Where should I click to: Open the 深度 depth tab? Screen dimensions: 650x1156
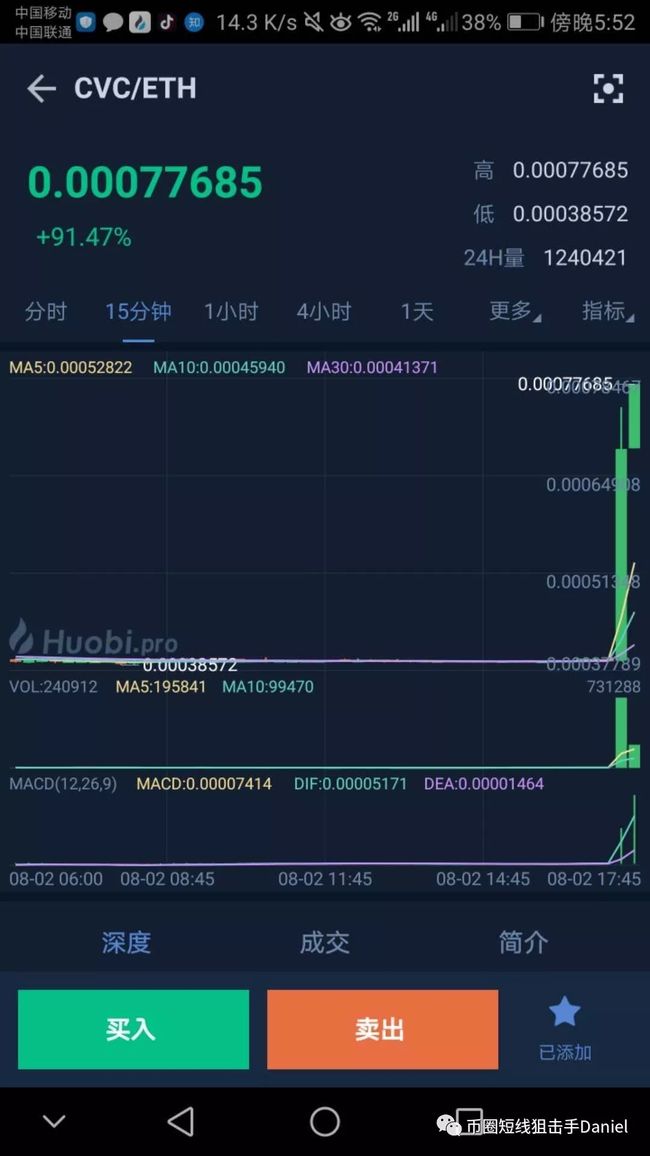tap(126, 942)
